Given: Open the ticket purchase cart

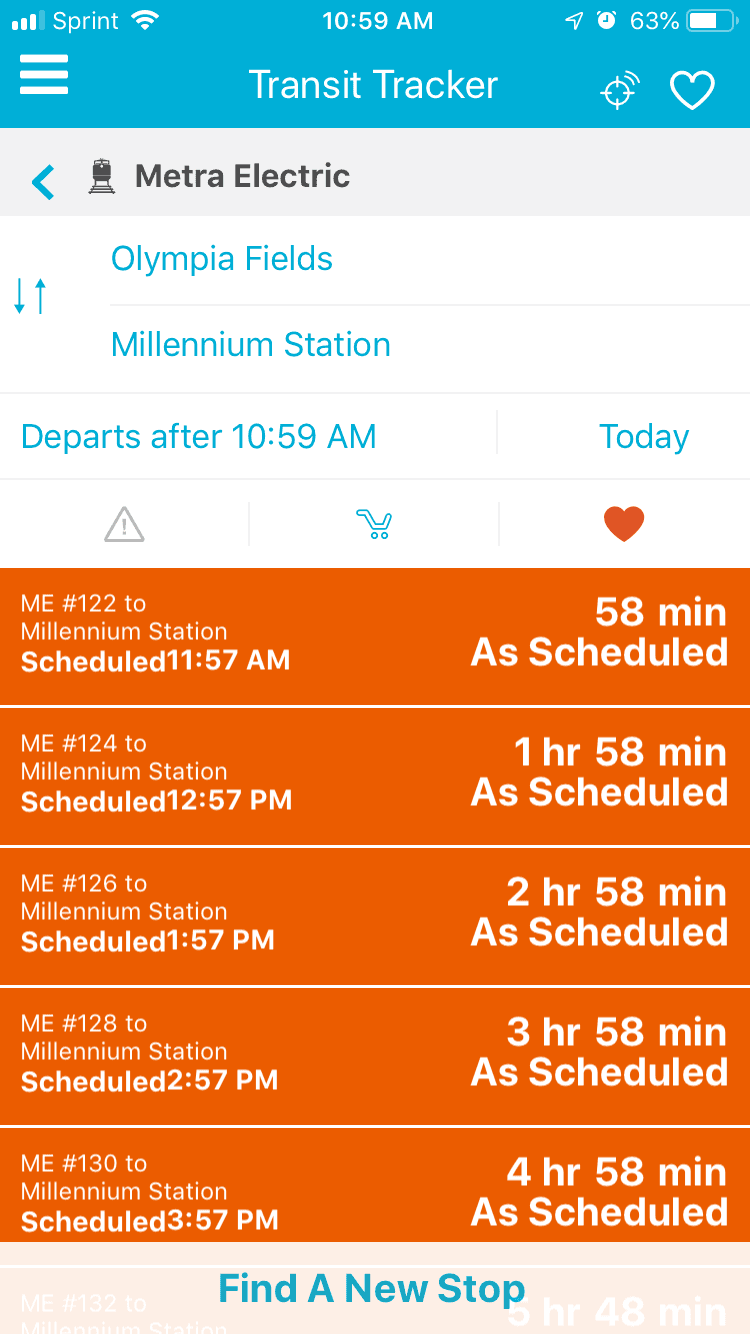Looking at the screenshot, I should 374,524.
